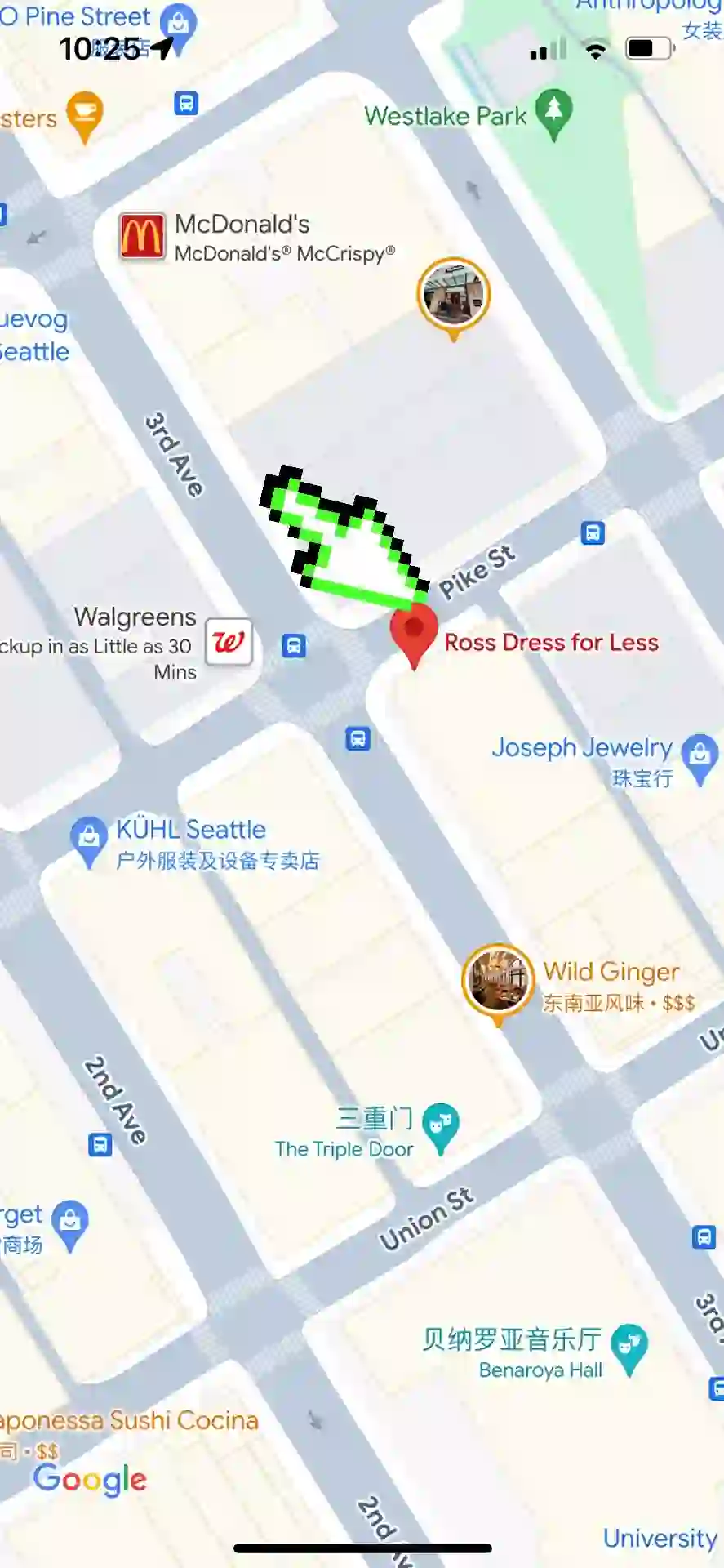This screenshot has height=1568, width=724.
Task: Tap the Wild Ginger restaurant pin
Action: click(497, 978)
